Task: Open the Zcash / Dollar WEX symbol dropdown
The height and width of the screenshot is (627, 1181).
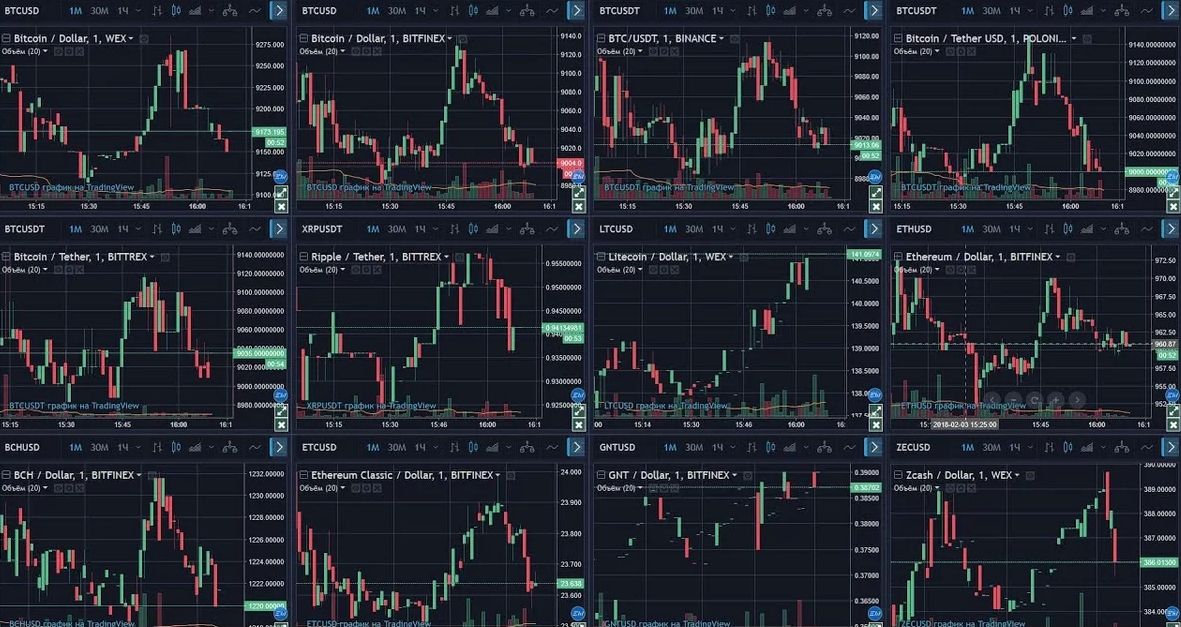Action: (1017, 475)
